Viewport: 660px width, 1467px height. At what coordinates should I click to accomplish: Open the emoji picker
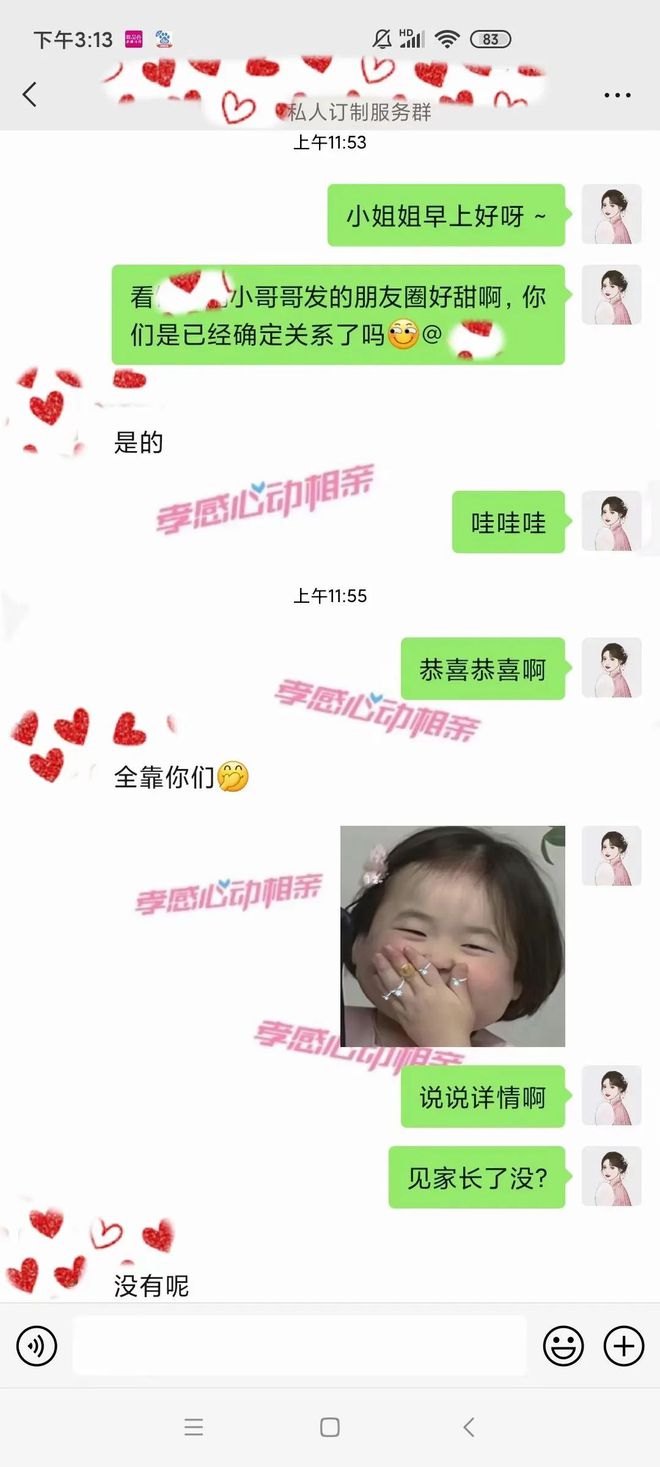click(x=563, y=1346)
